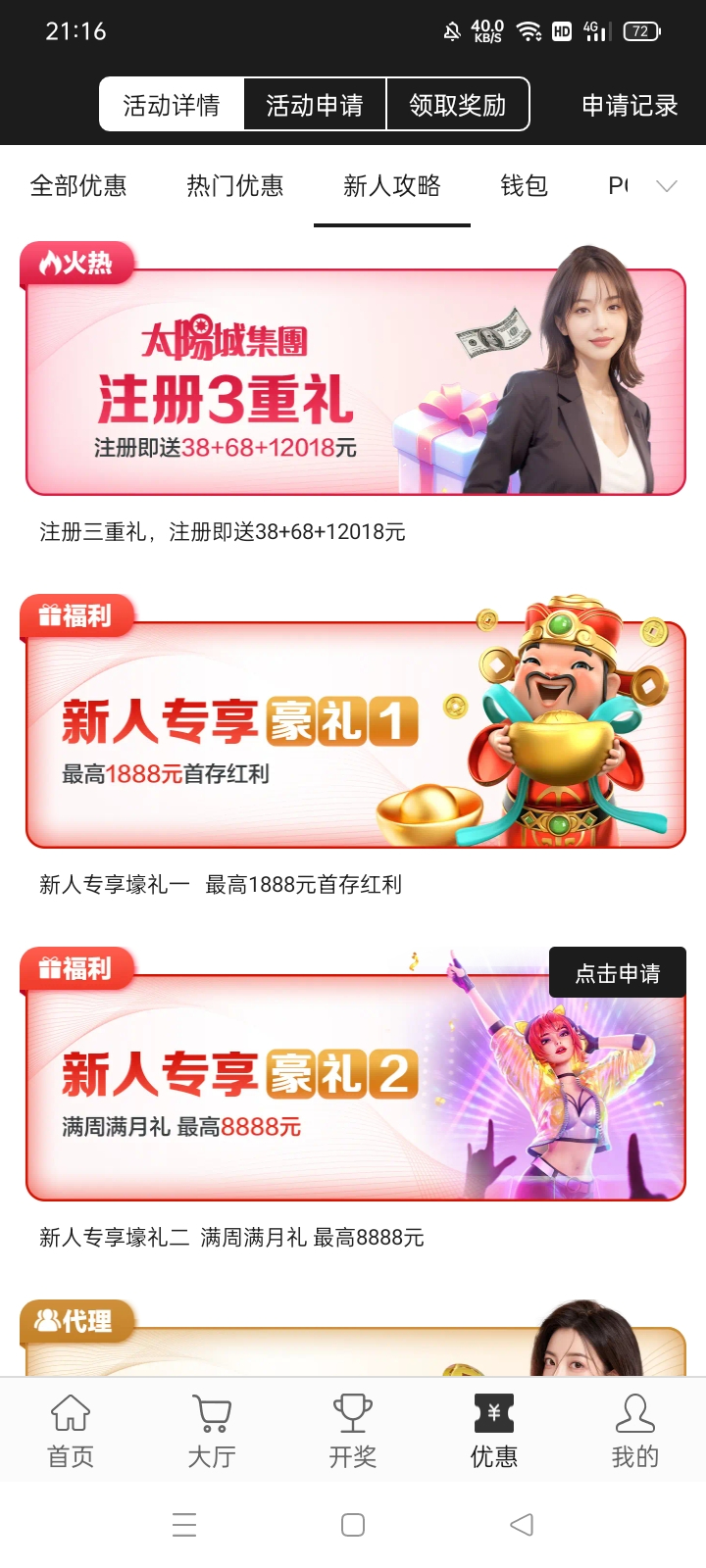Go to the 首页 home tab
Viewport: 706px width, 1568px height.
pos(71,1431)
